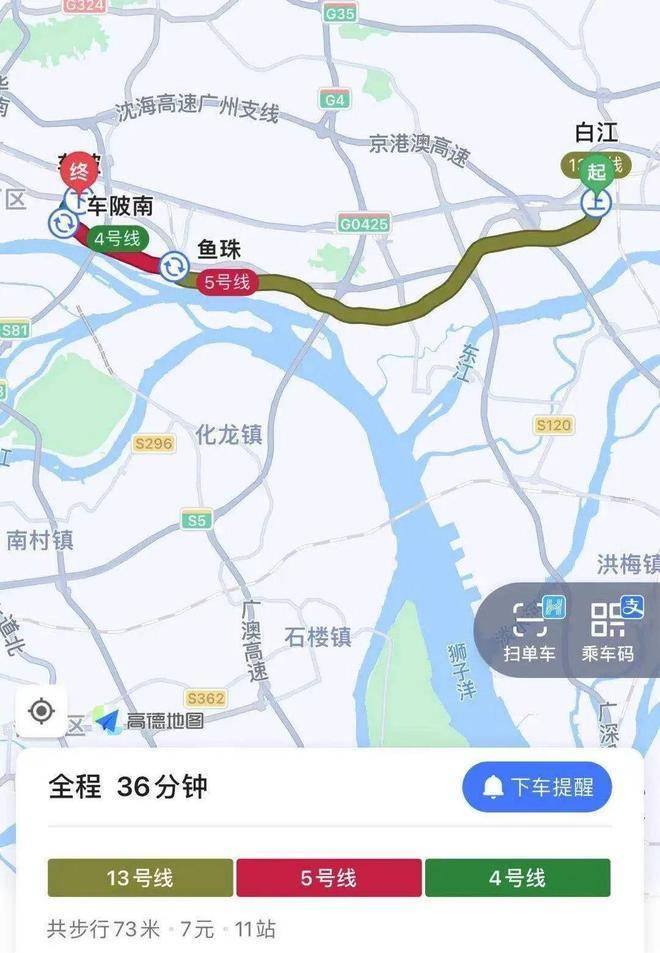The height and width of the screenshot is (953, 660).
Task: Select the 4号线 route segment
Action: 517,878
